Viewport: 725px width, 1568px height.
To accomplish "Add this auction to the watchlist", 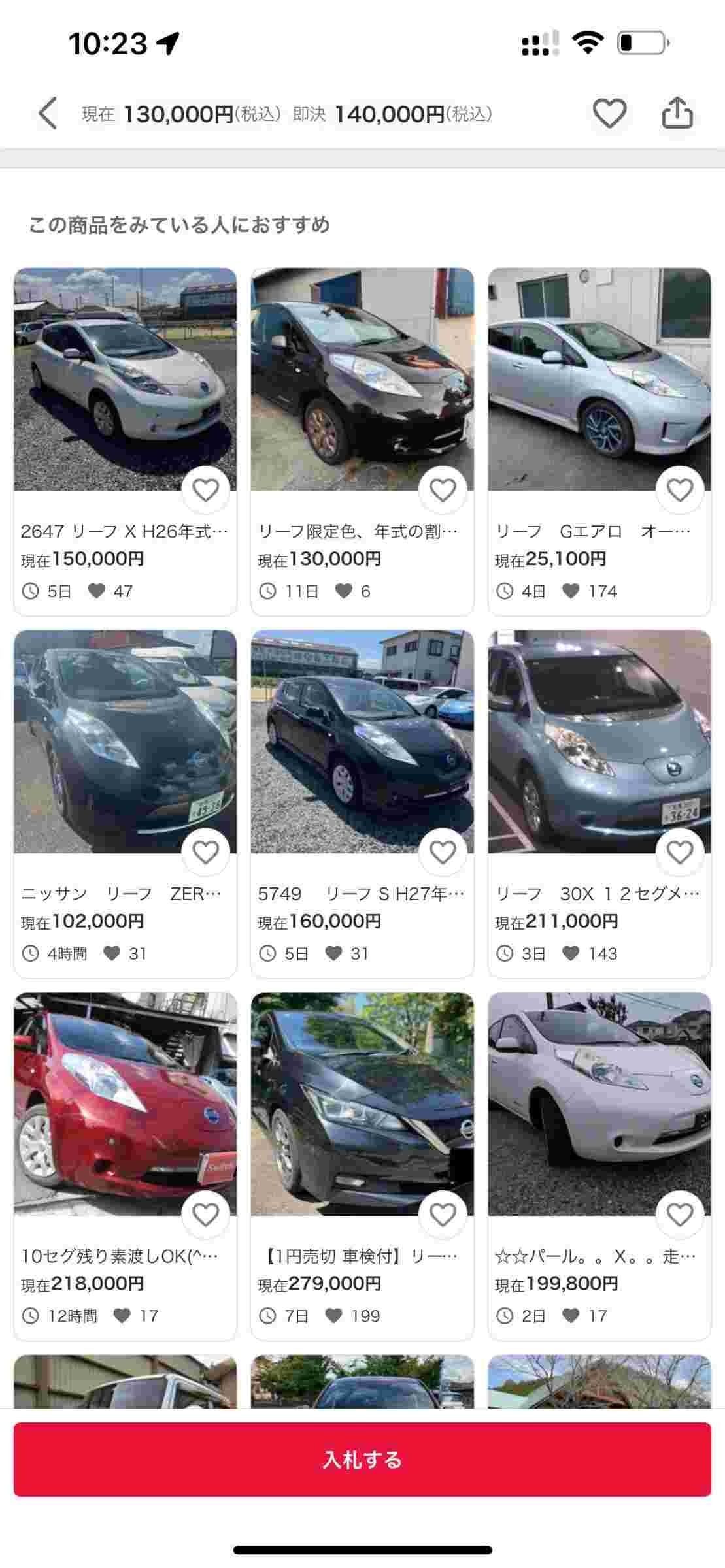I will coord(609,114).
